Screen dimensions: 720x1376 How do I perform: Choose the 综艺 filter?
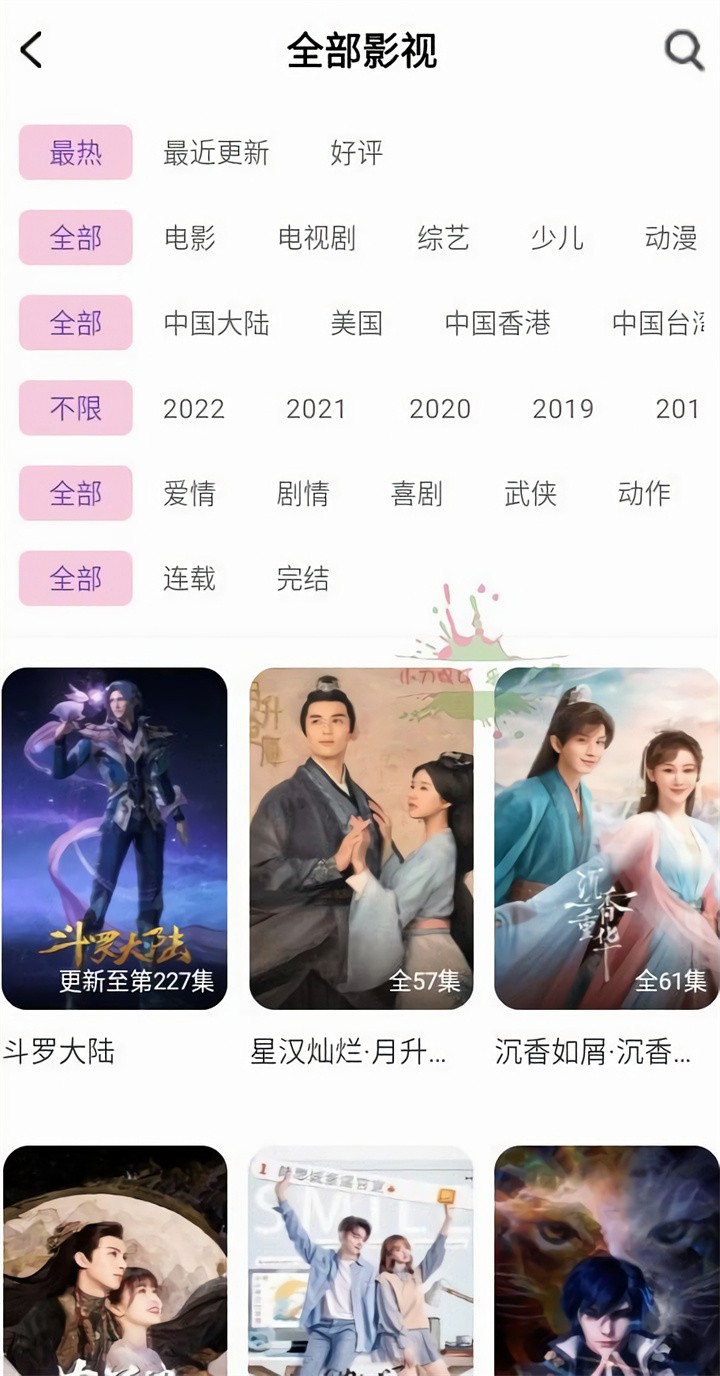click(x=443, y=238)
